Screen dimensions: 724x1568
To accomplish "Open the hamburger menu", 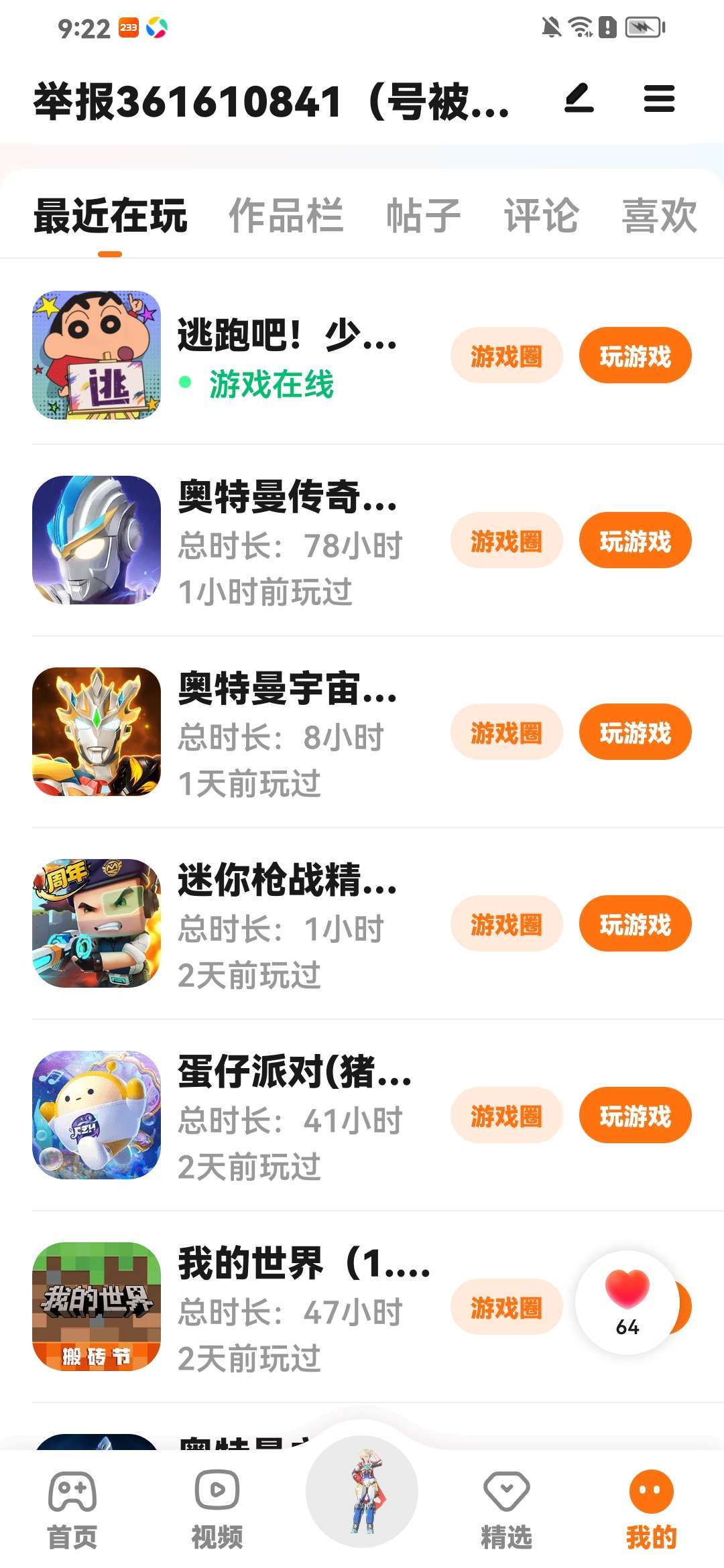I will click(x=659, y=99).
